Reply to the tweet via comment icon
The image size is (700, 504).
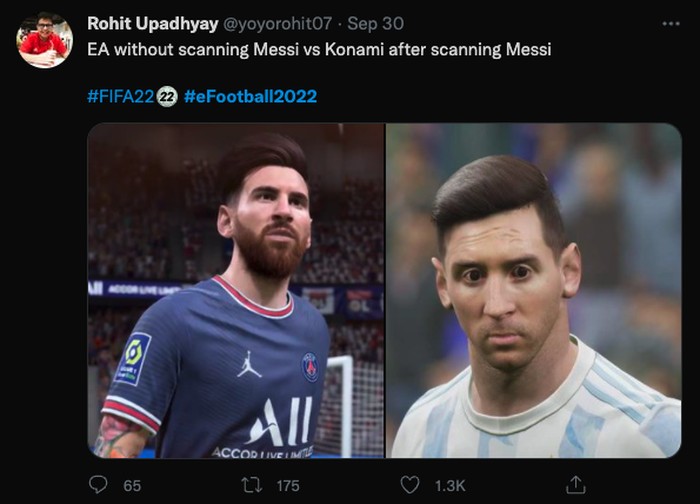click(98, 485)
